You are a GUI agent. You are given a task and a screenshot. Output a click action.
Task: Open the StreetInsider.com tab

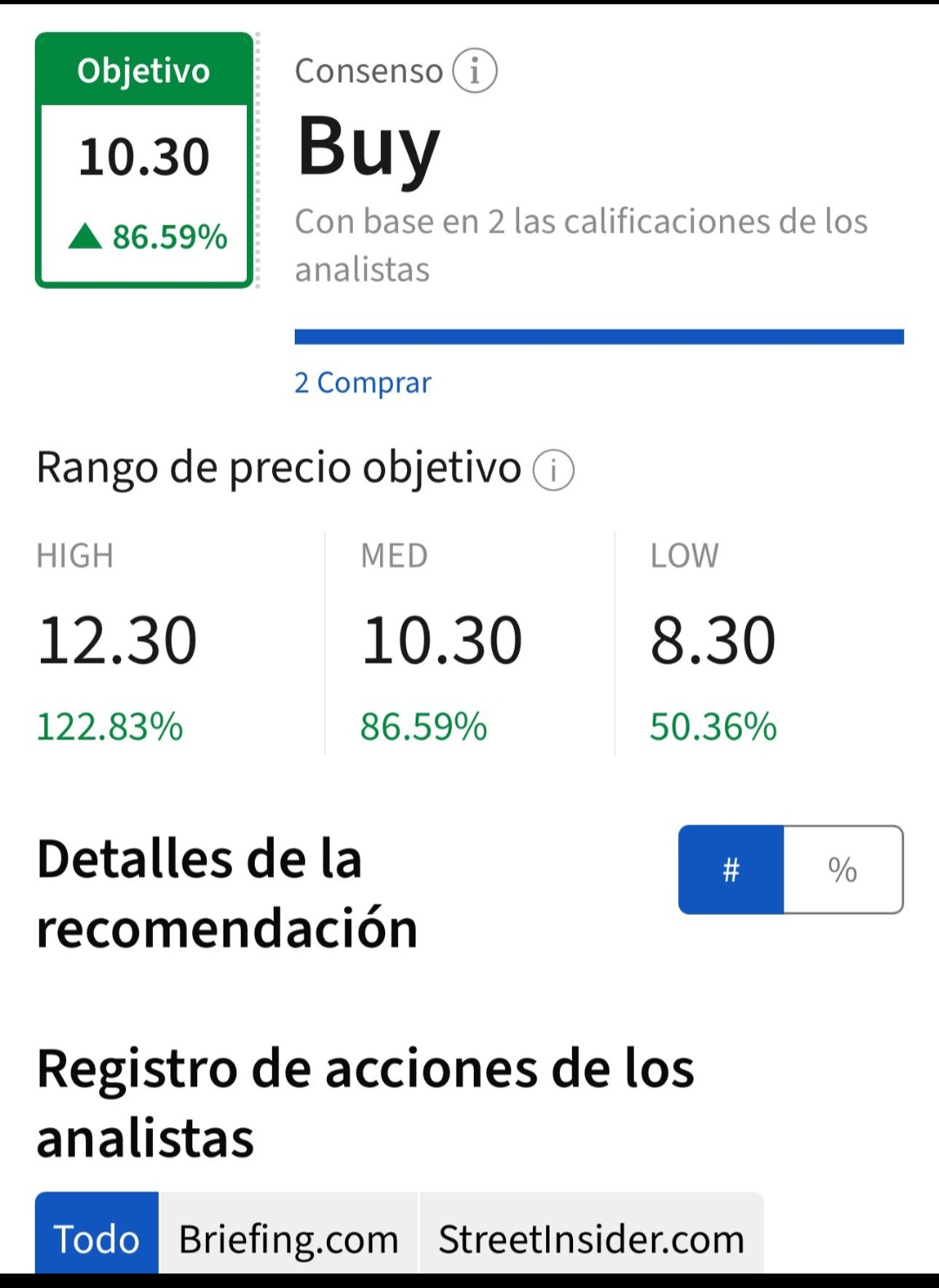point(590,1238)
